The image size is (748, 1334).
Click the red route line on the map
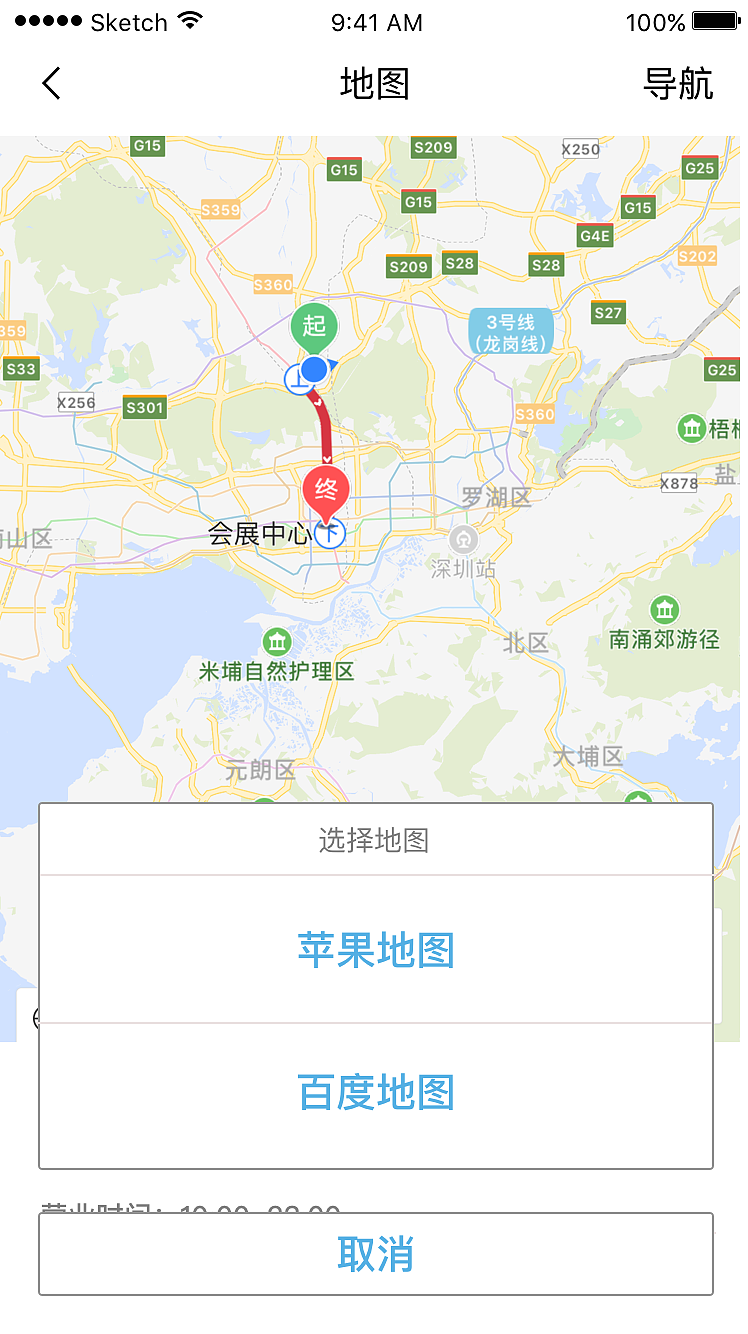(x=323, y=428)
